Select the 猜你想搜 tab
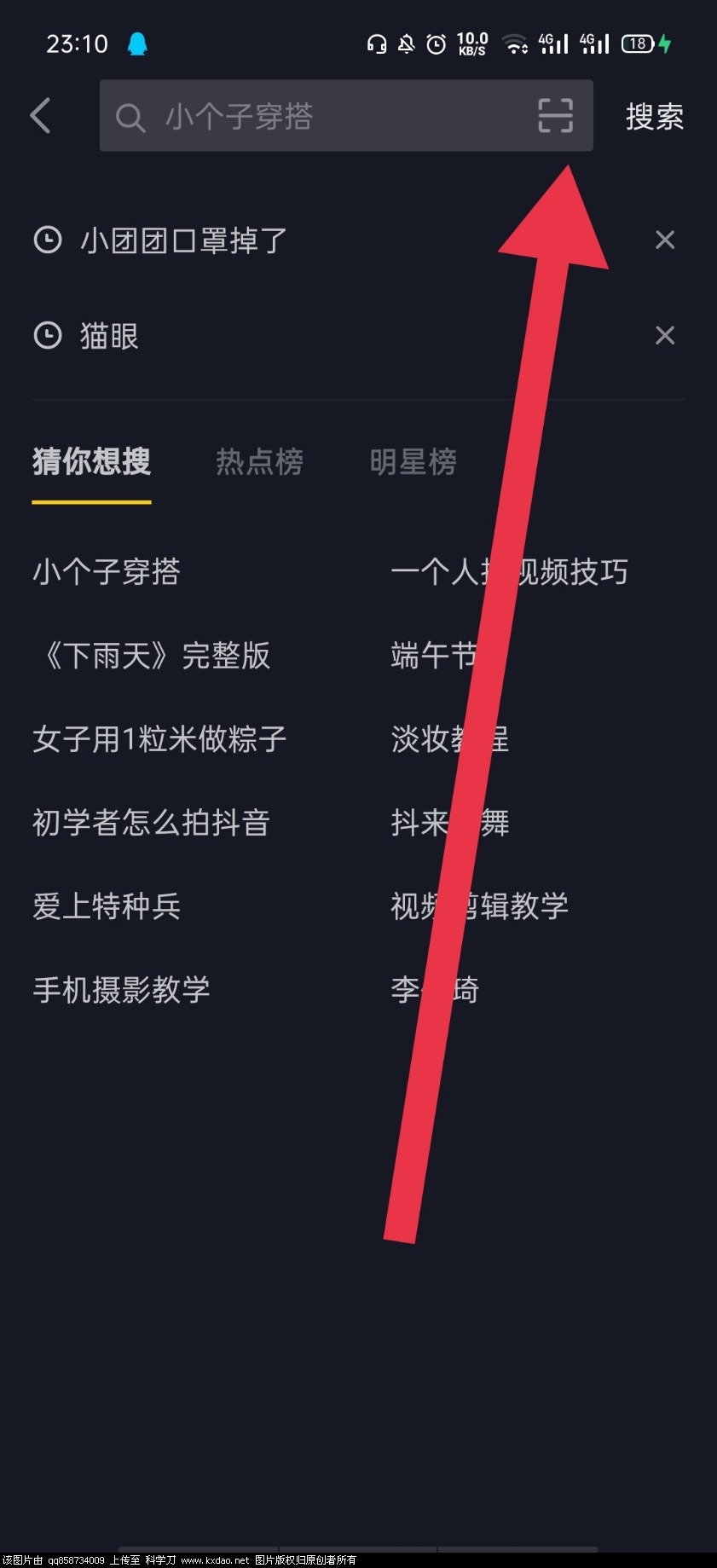This screenshot has width=717, height=1568. (91, 462)
